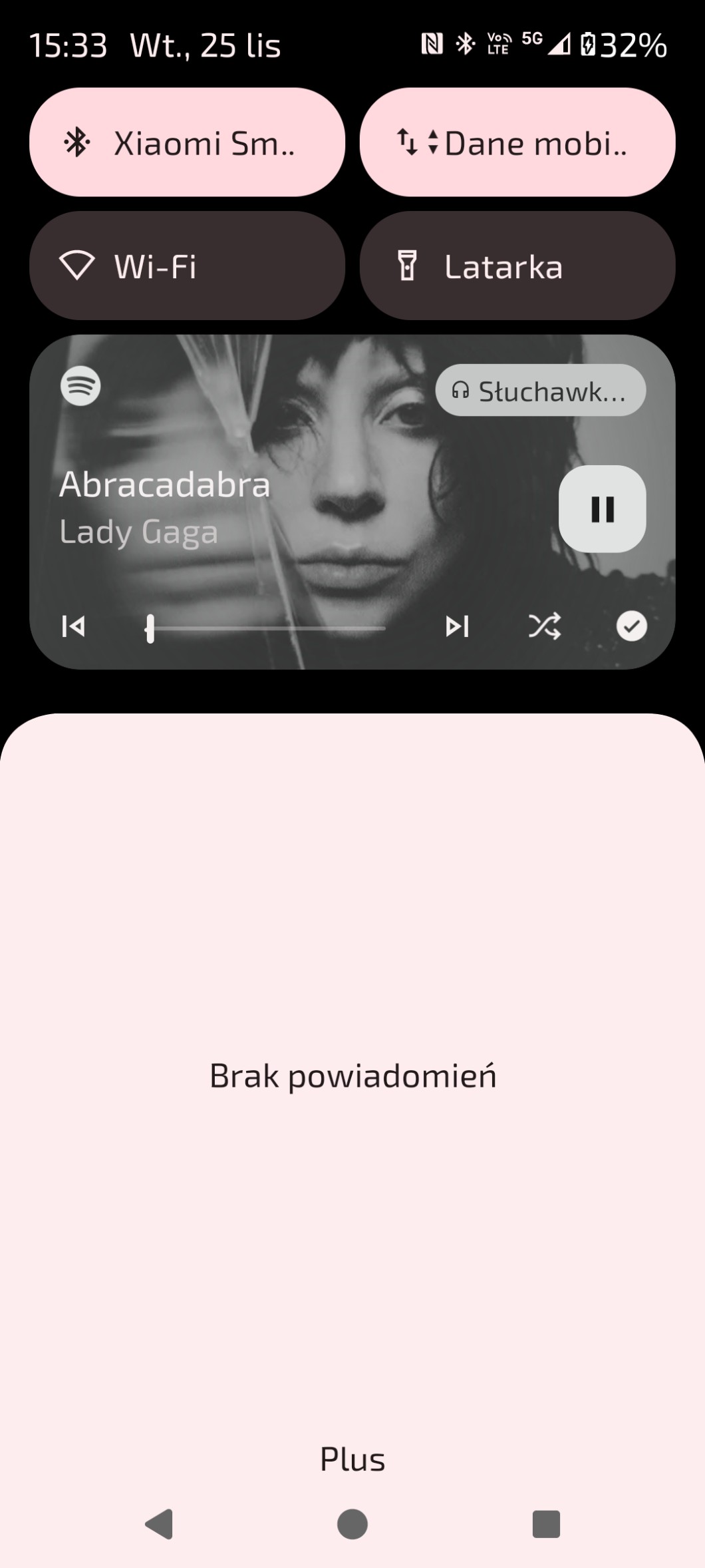Image resolution: width=705 pixels, height=1568 pixels.
Task: Toggle the Xiaomi Bluetooth tile
Action: [187, 142]
